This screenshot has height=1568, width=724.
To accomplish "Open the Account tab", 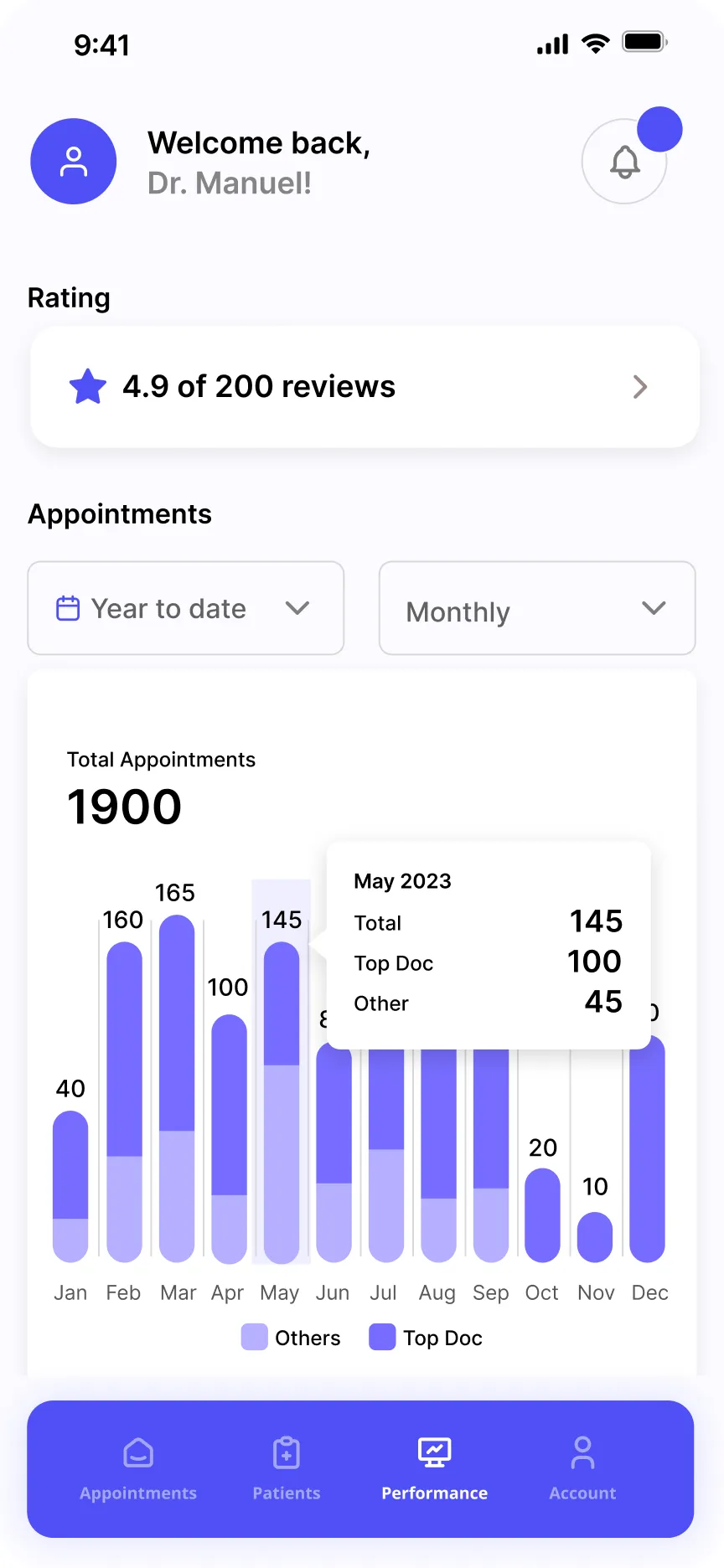I will 582,1468.
